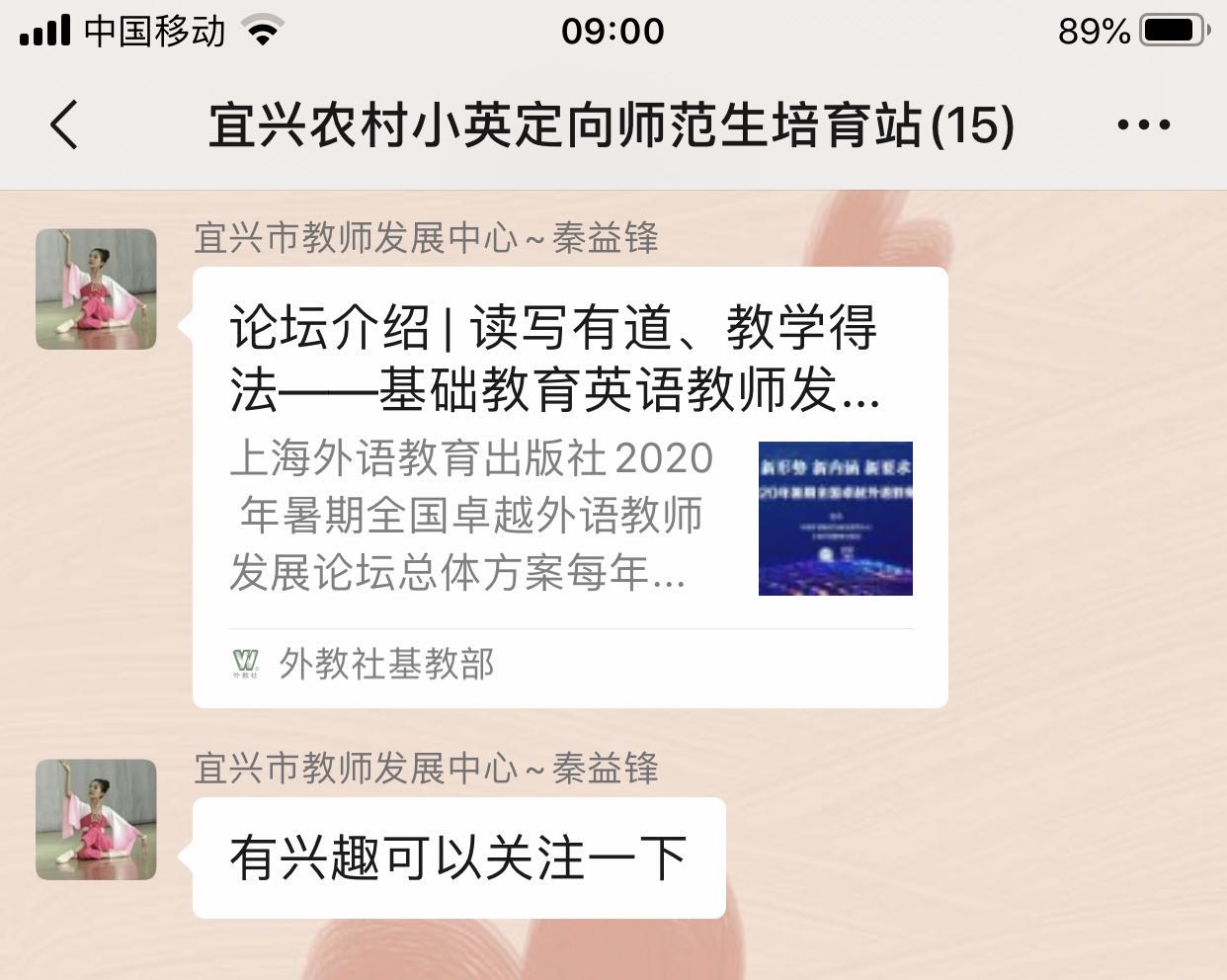Open the shared article 论坛介绍 card
This screenshot has width=1227, height=980.
pos(569,486)
